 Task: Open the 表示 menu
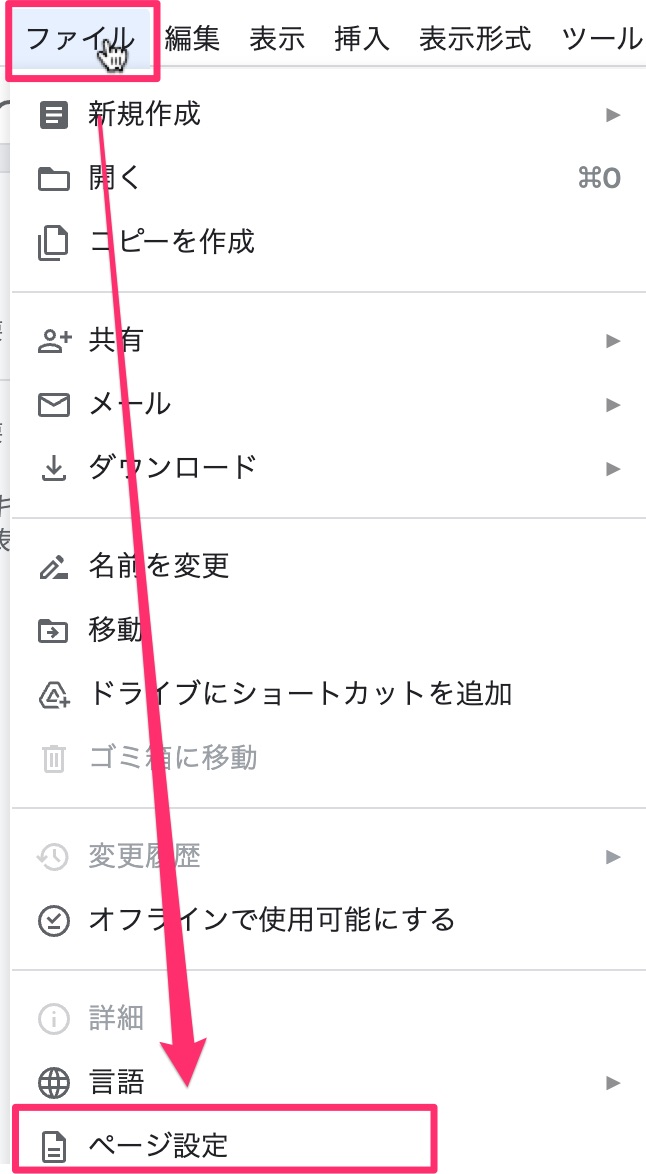pos(277,38)
